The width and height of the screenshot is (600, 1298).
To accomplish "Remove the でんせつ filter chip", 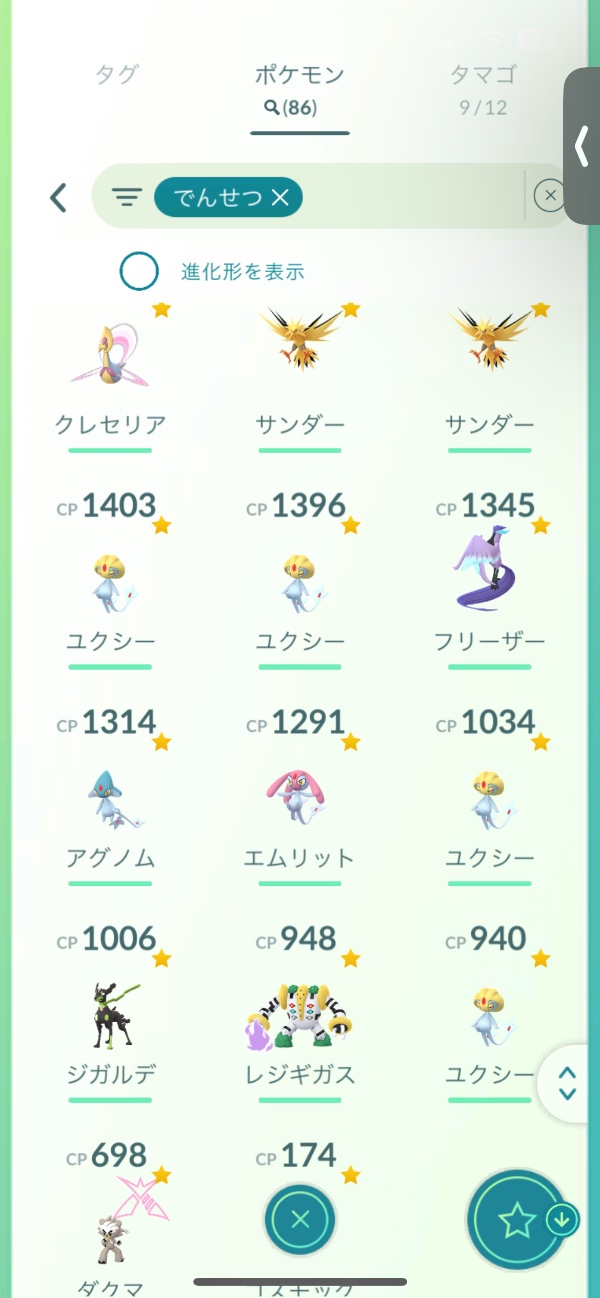I will pos(280,197).
